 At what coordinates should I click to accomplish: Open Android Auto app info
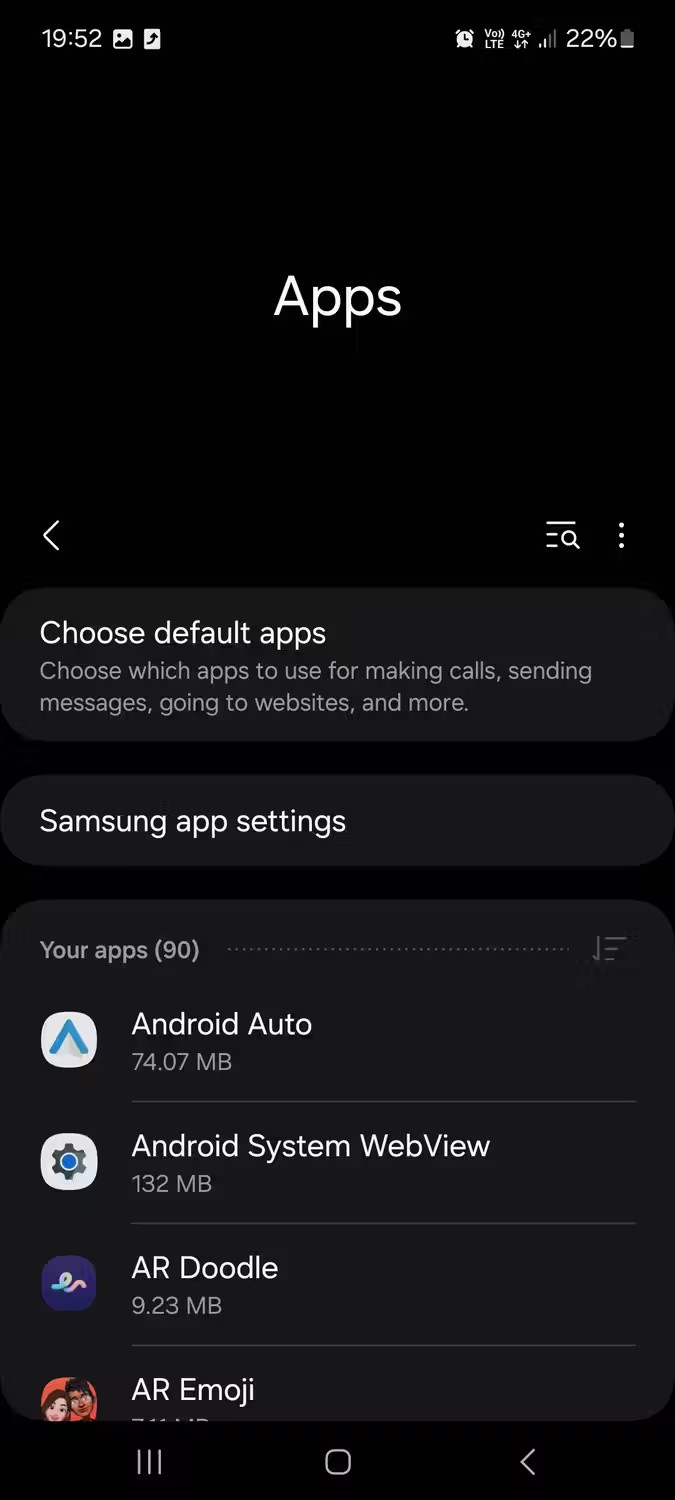tap(337, 1041)
